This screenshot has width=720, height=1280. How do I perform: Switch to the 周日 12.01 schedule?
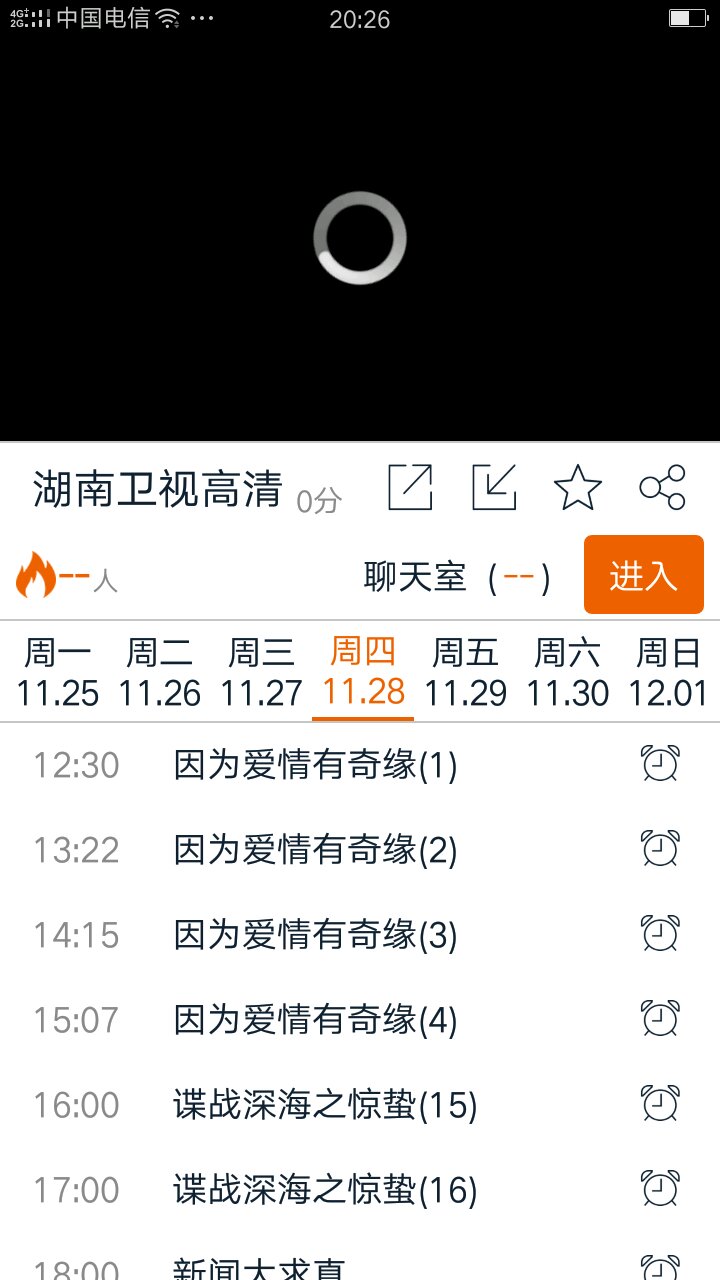click(668, 672)
